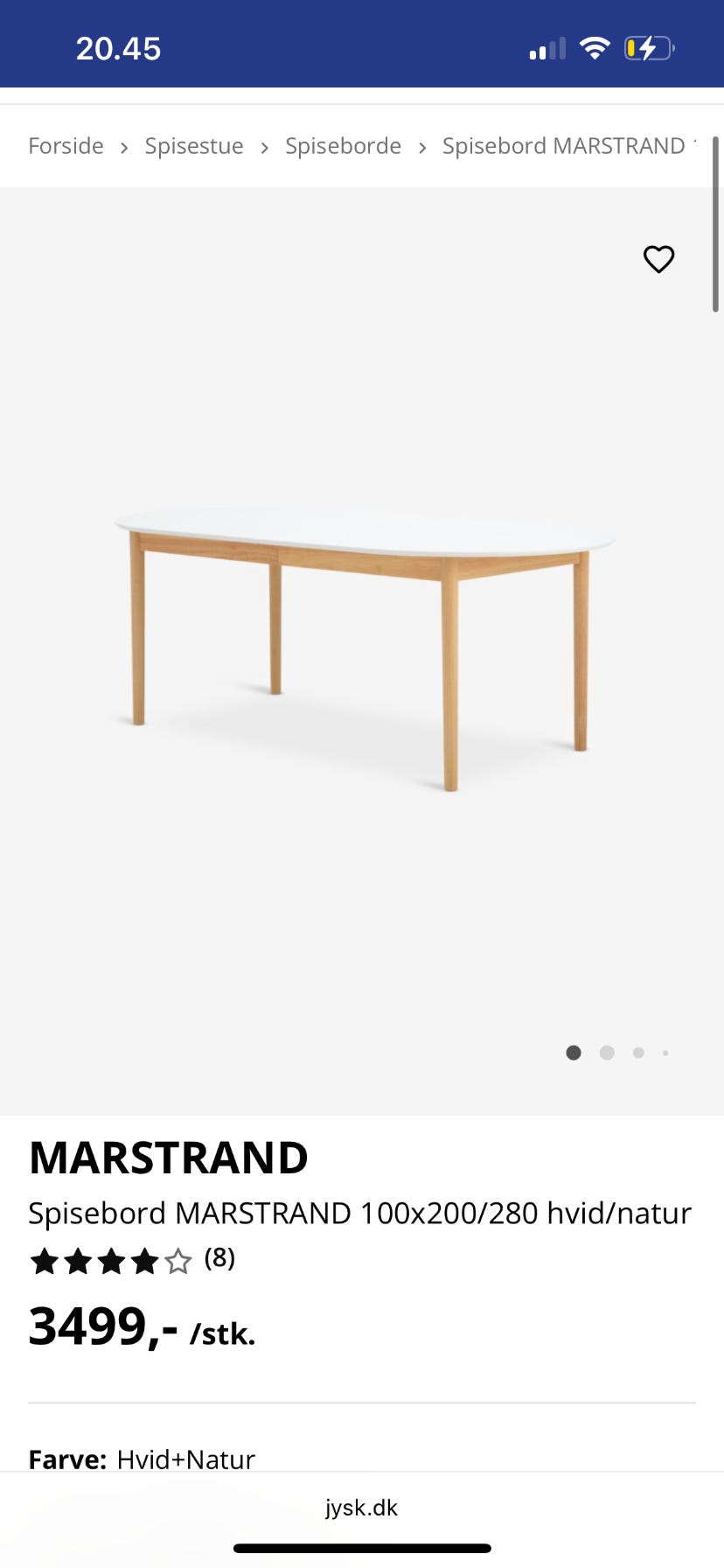Open the Spisestue link
This screenshot has width=724, height=1568.
point(194,146)
